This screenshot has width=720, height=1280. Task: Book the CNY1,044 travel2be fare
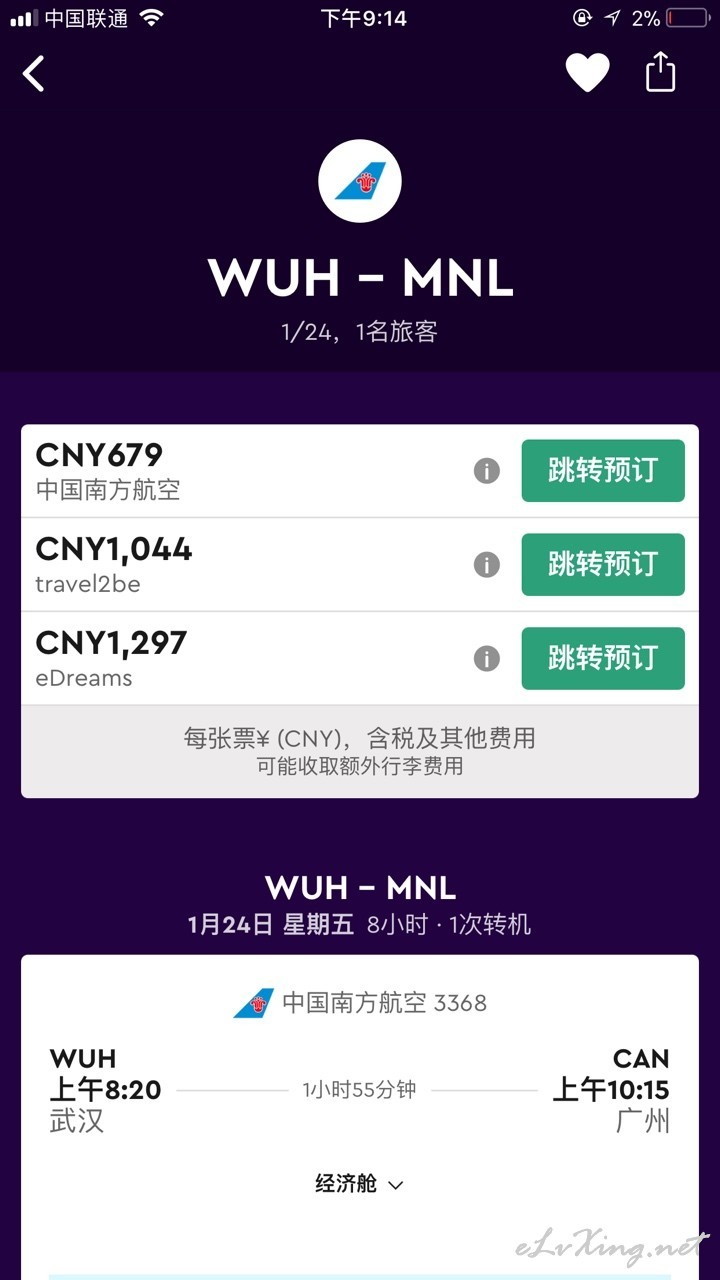[603, 565]
